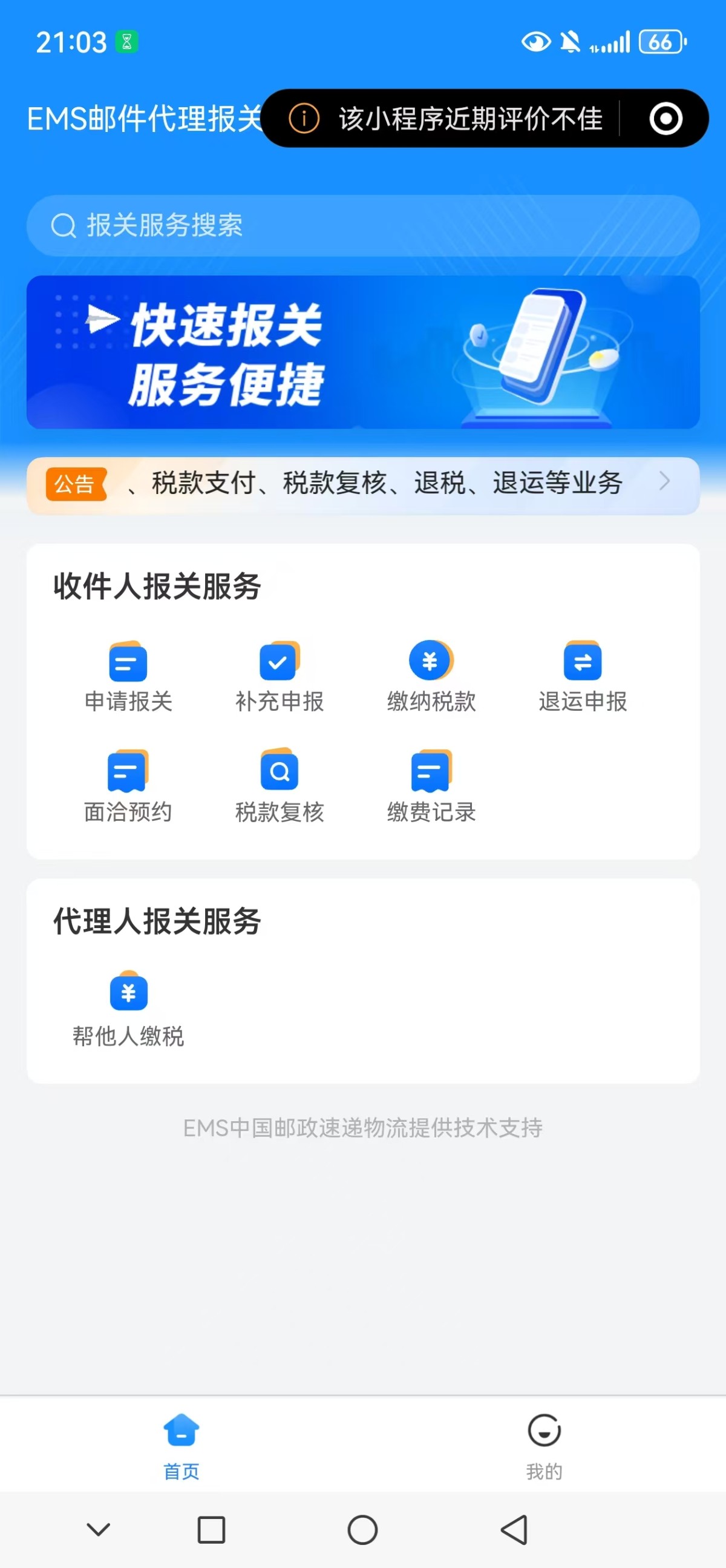Screen dimensions: 726x1568
Task: Open recent apps with the square button
Action: pos(211,1529)
